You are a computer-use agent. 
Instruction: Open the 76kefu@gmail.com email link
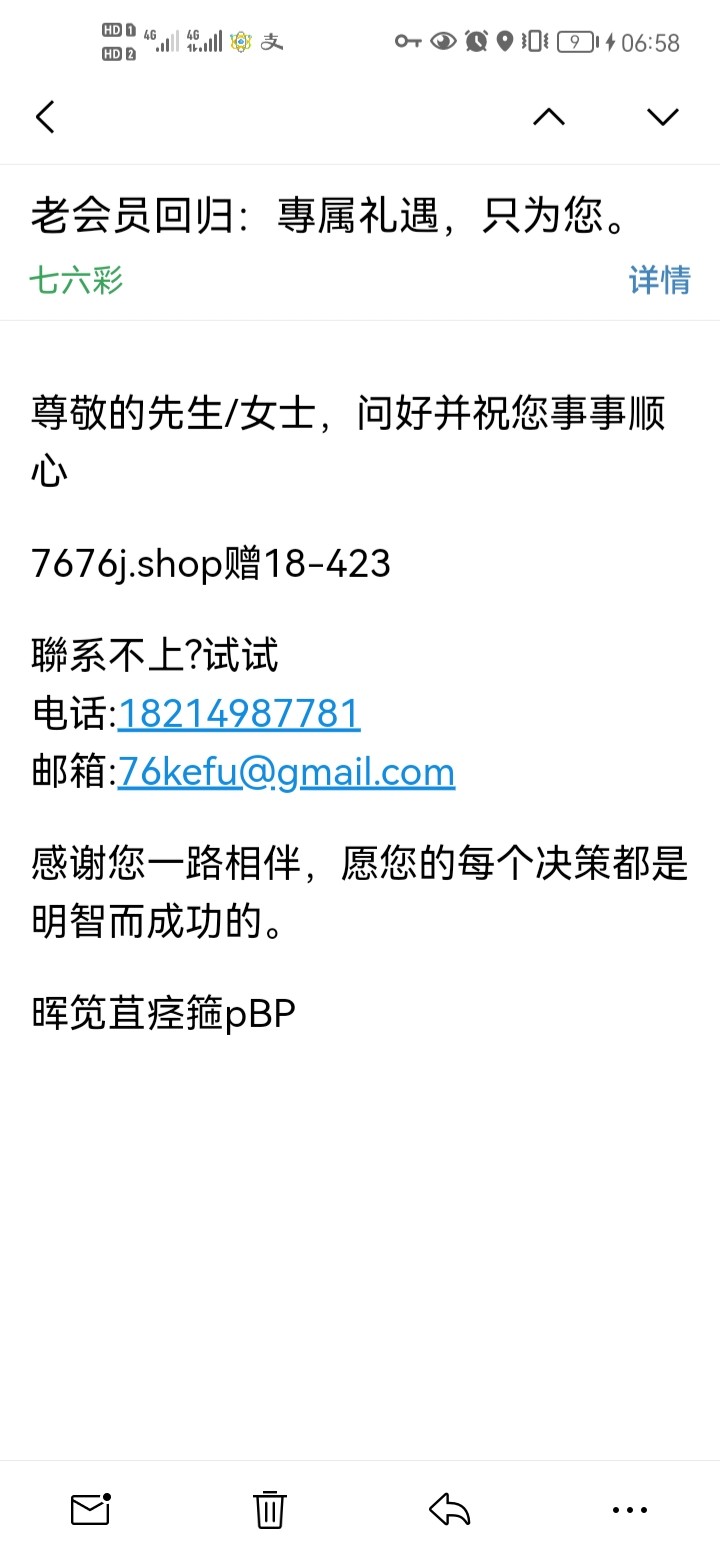[x=286, y=772]
